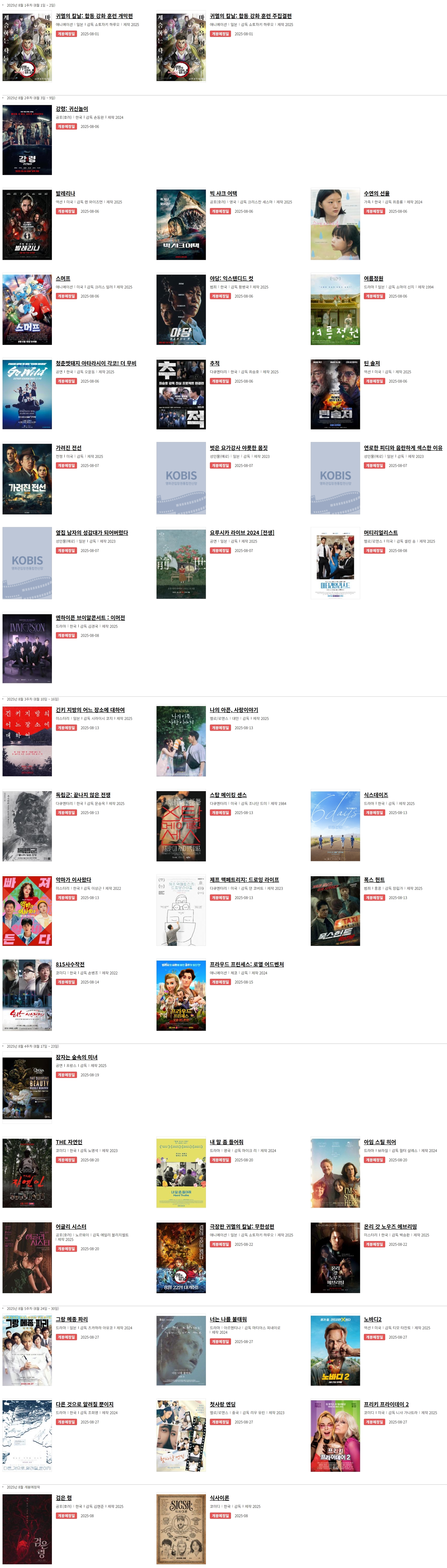Open the 프리키 프라이데이 2 link
447x1568 pixels.
pos(386,1404)
